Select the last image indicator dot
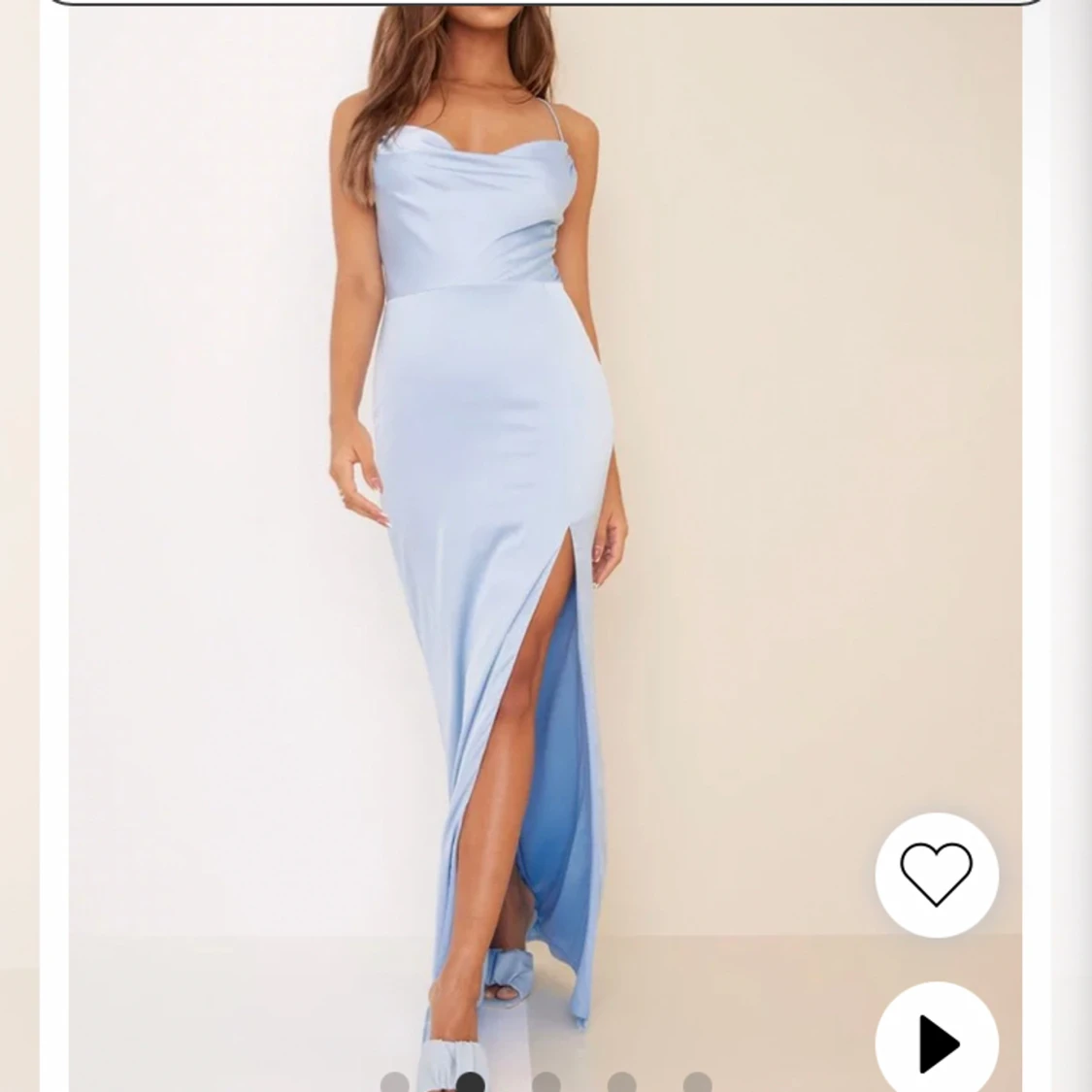The image size is (1092, 1092). [697, 1083]
